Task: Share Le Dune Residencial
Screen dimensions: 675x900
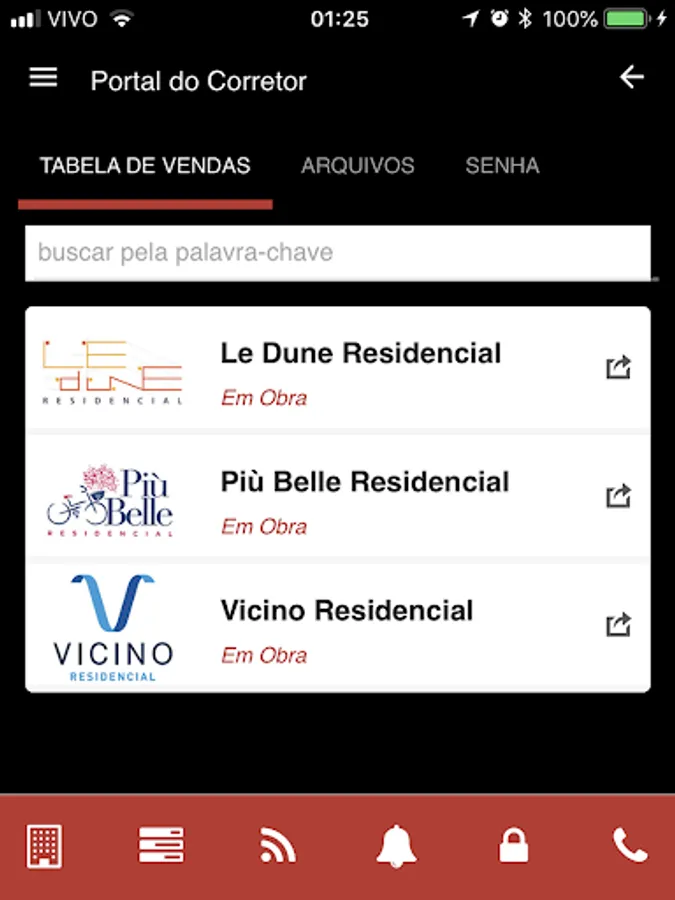Action: coord(619,368)
